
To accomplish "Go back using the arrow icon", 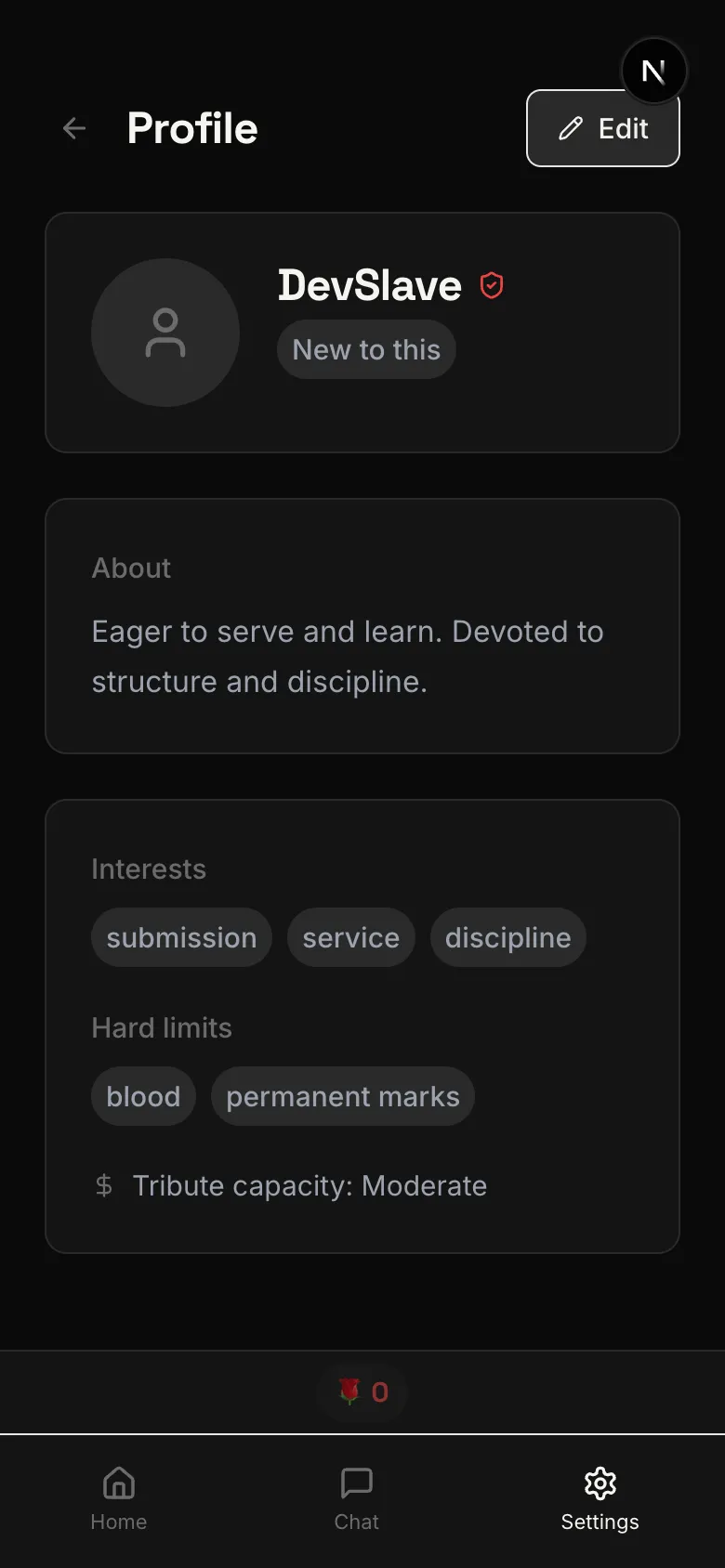I will pos(74,128).
